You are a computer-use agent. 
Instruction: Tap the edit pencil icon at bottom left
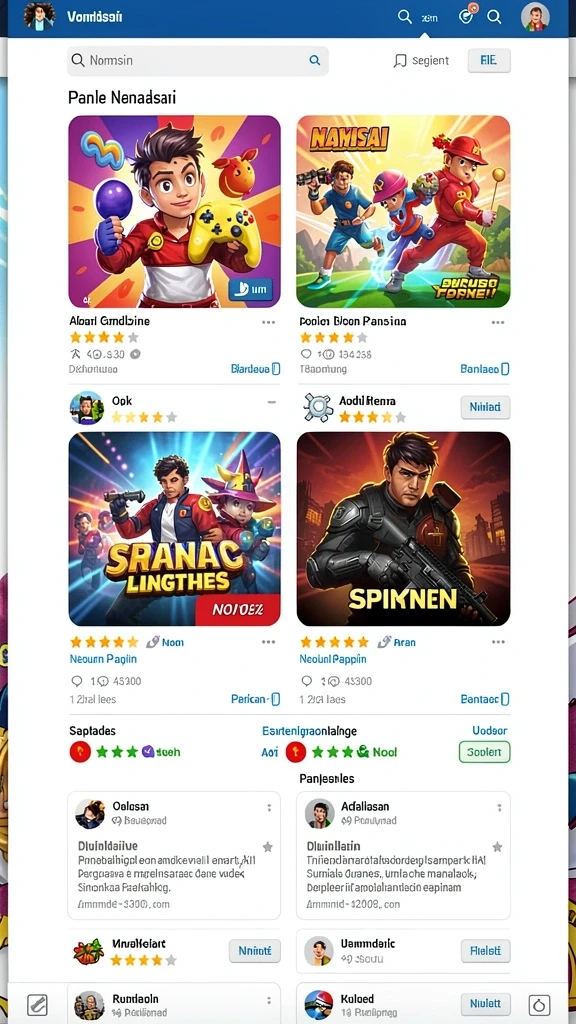37,1004
